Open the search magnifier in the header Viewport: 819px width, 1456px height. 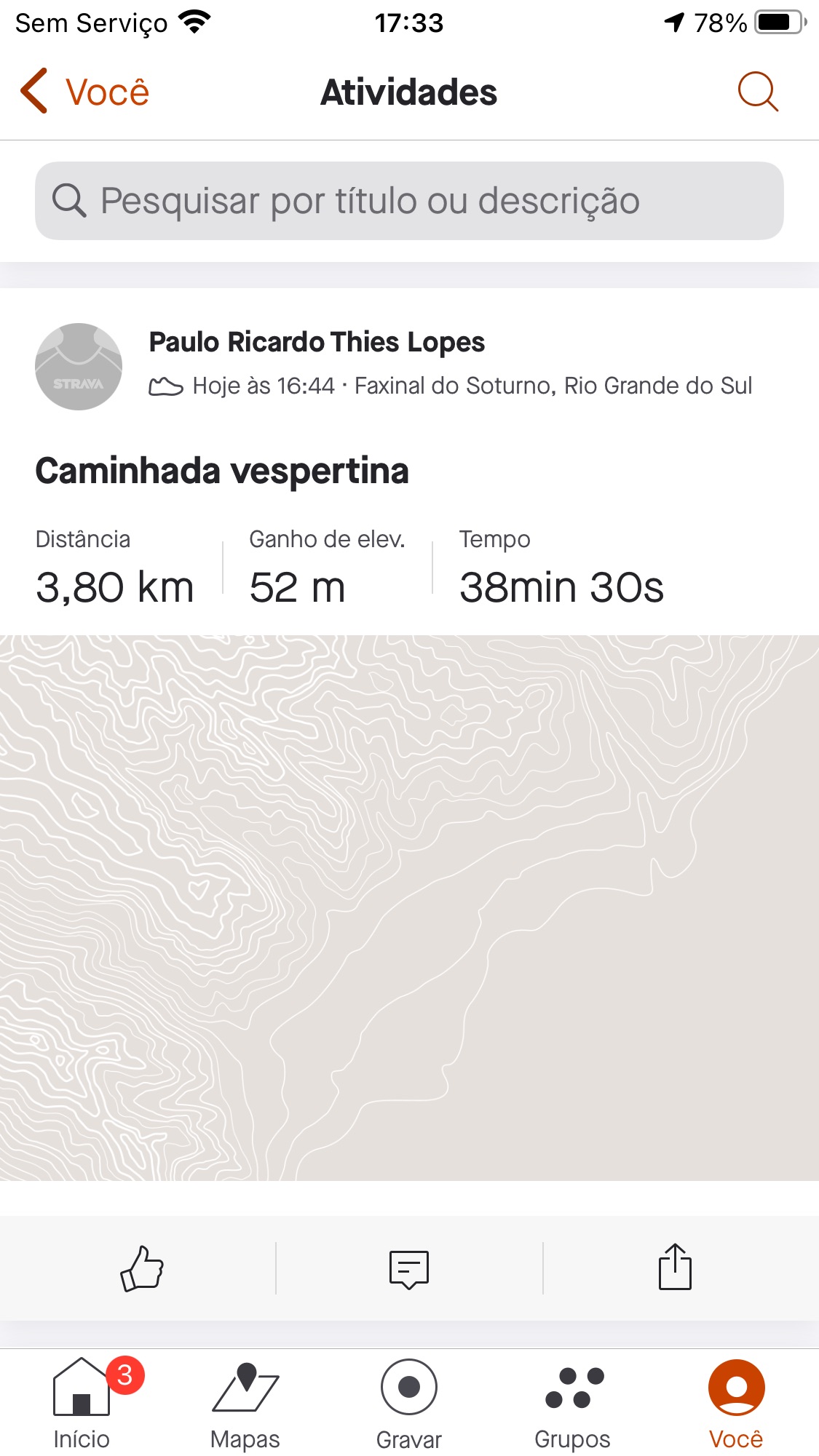coord(758,92)
